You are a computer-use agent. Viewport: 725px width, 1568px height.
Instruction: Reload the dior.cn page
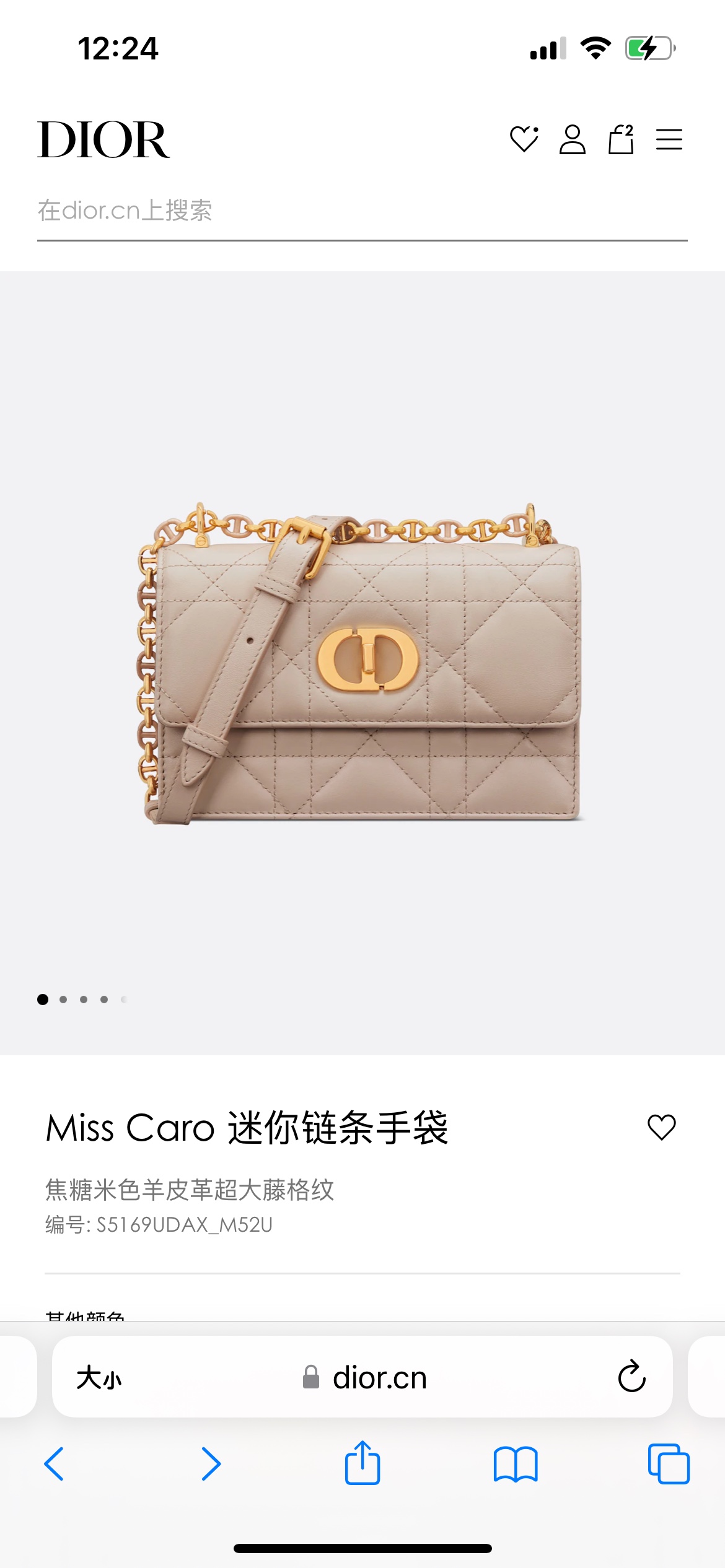coord(631,1377)
